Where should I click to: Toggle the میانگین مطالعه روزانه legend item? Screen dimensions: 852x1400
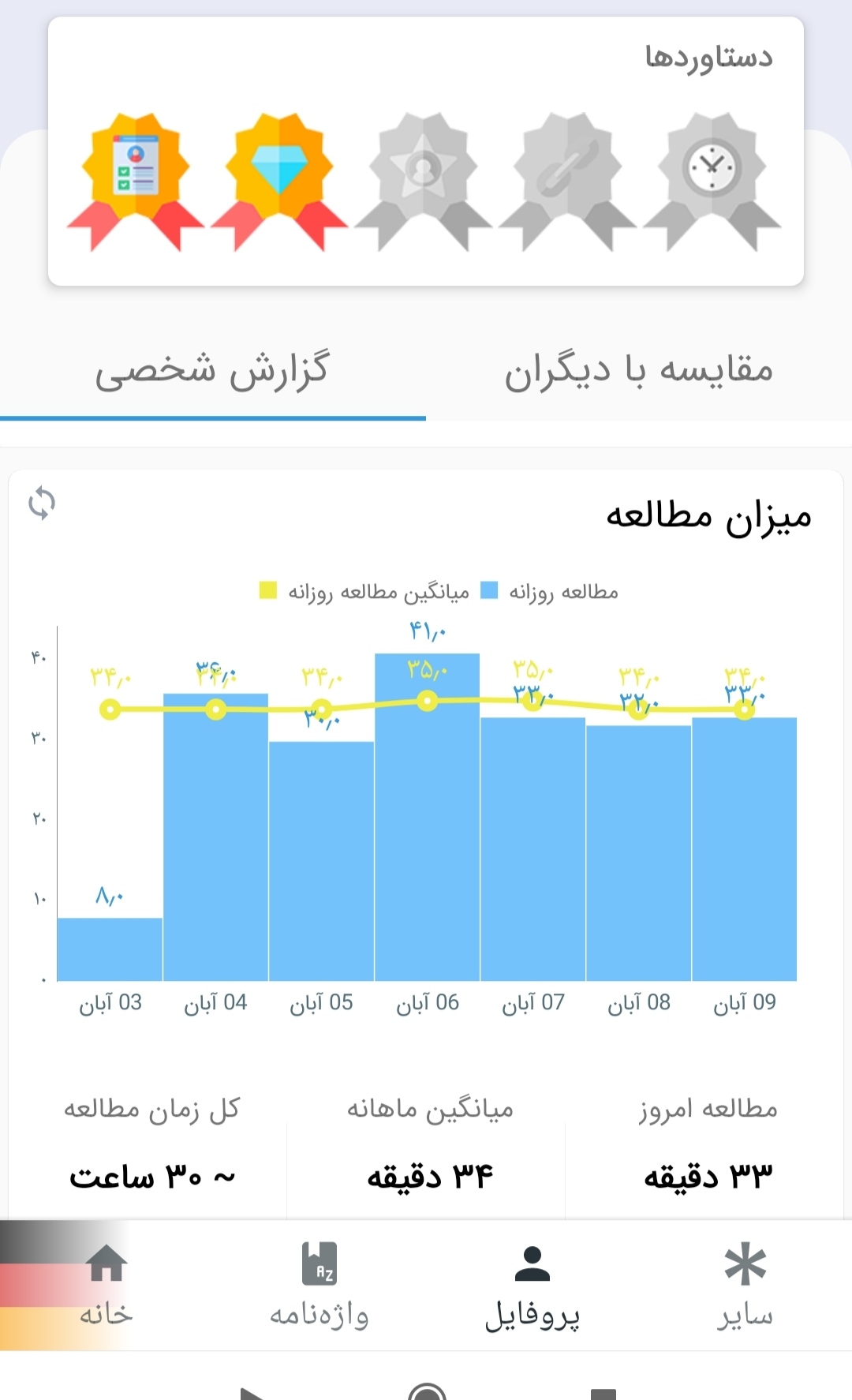pos(365,591)
